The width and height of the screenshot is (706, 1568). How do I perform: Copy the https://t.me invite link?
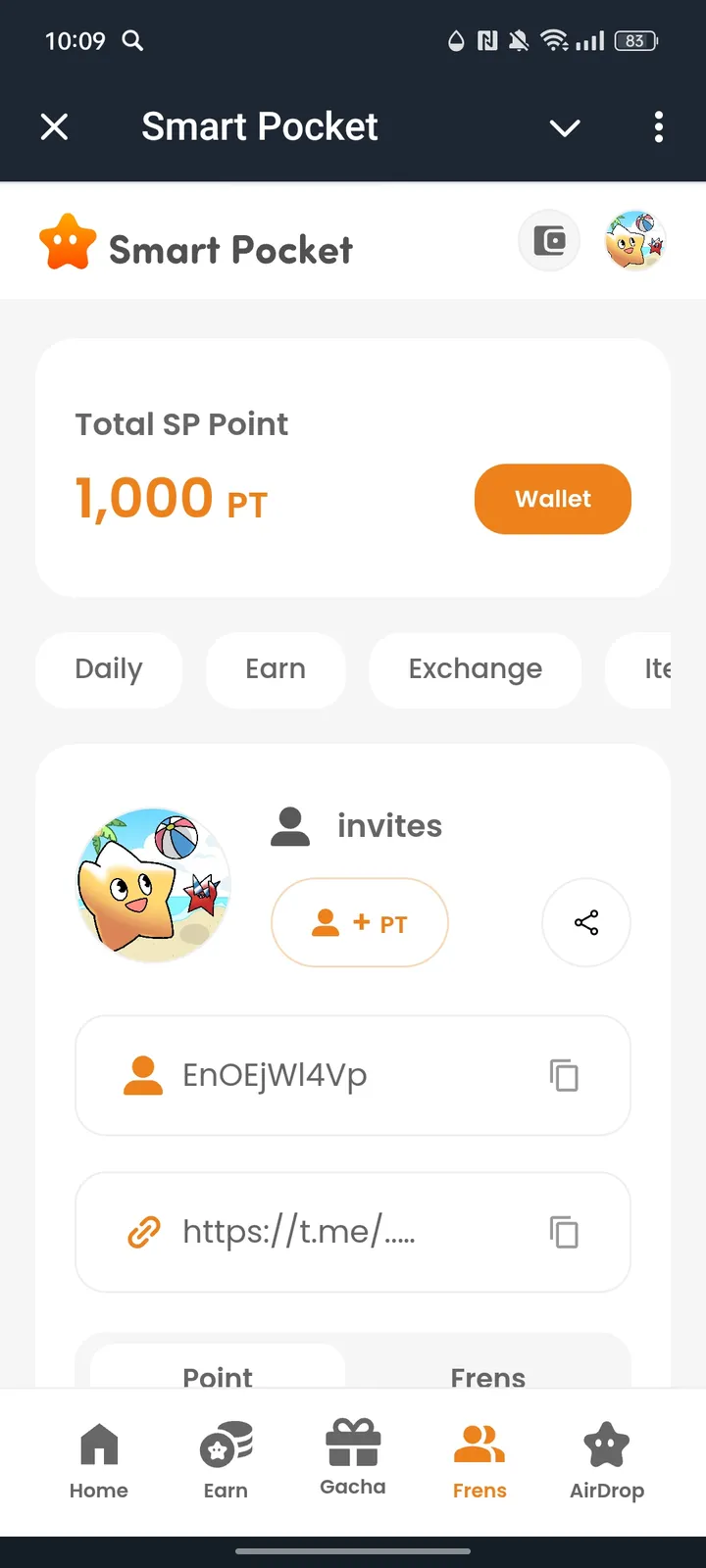[564, 1233]
